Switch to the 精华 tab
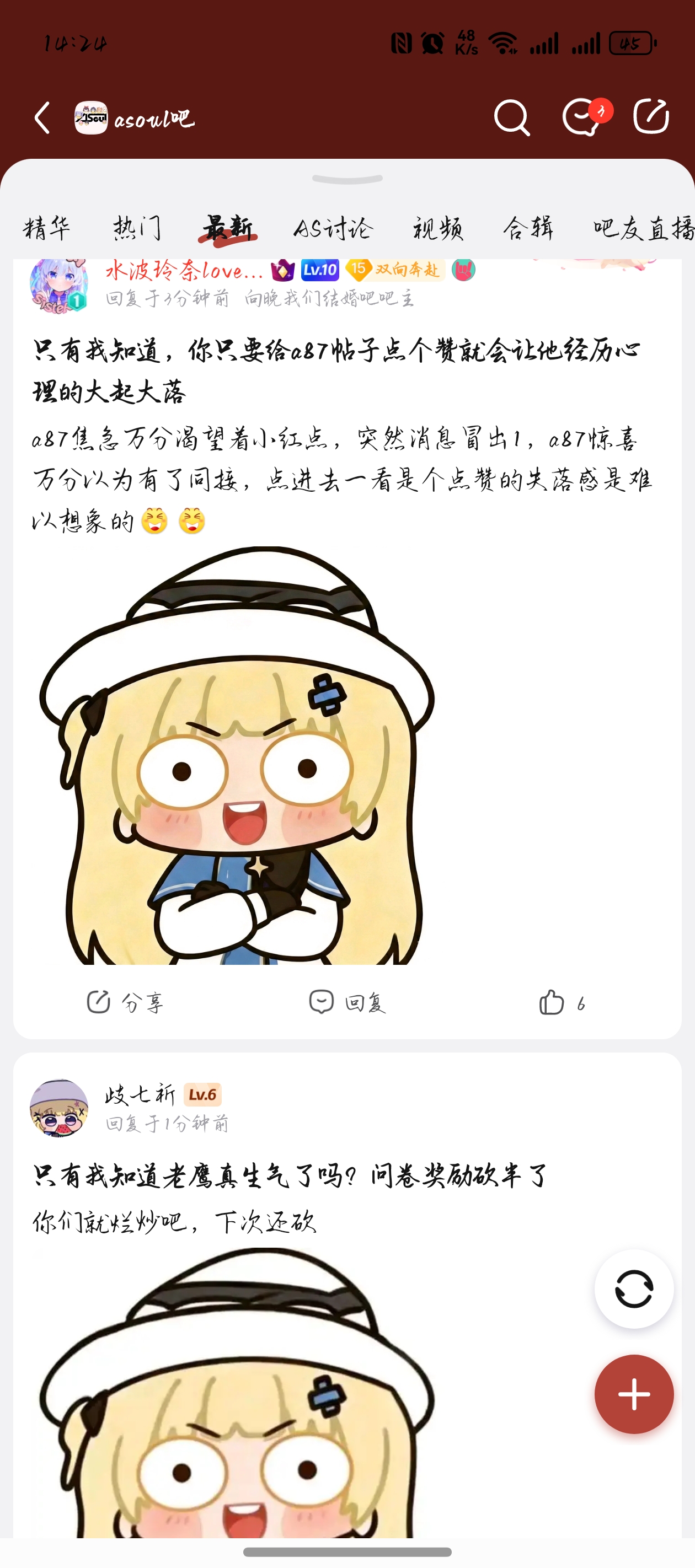Viewport: 695px width, 1568px height. (x=47, y=228)
